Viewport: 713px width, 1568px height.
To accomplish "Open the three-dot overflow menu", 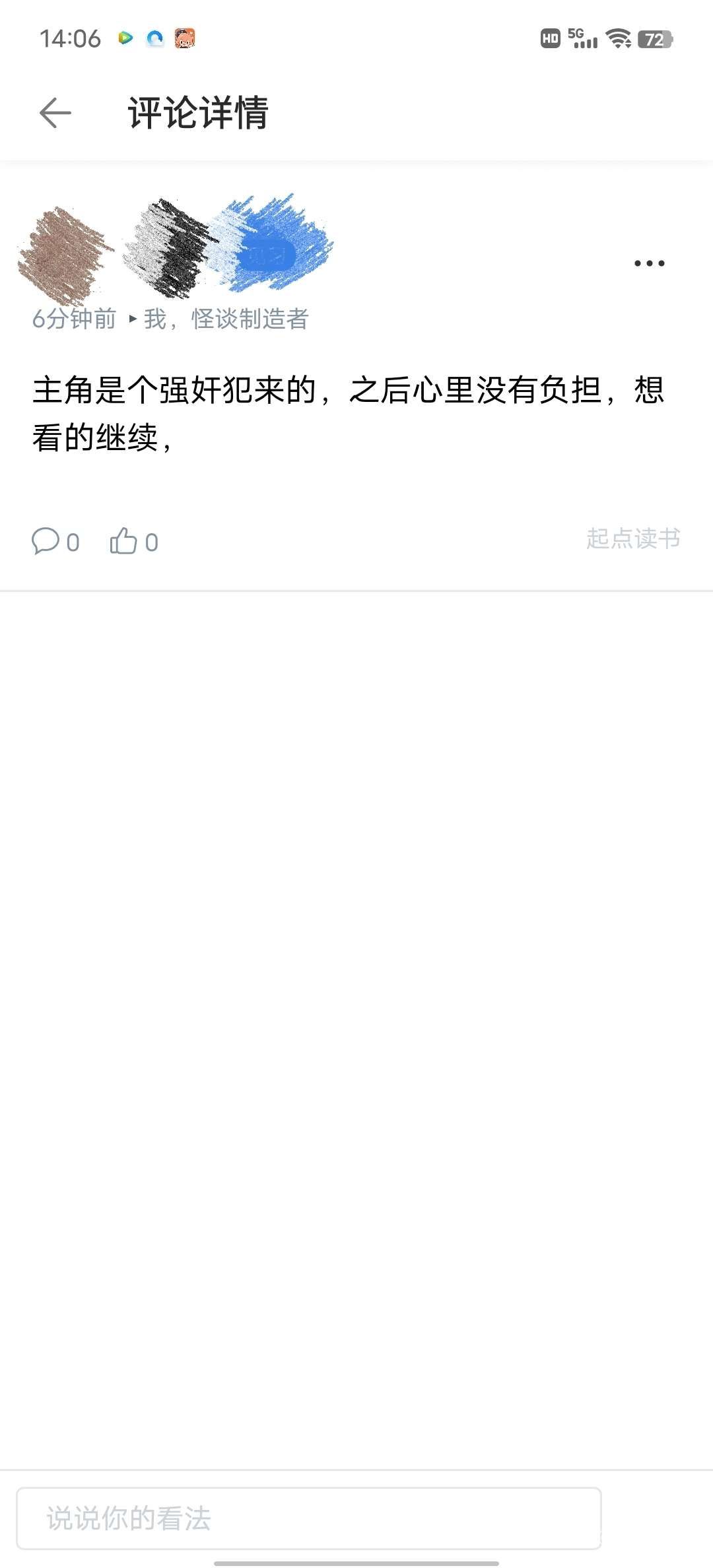I will [x=649, y=263].
